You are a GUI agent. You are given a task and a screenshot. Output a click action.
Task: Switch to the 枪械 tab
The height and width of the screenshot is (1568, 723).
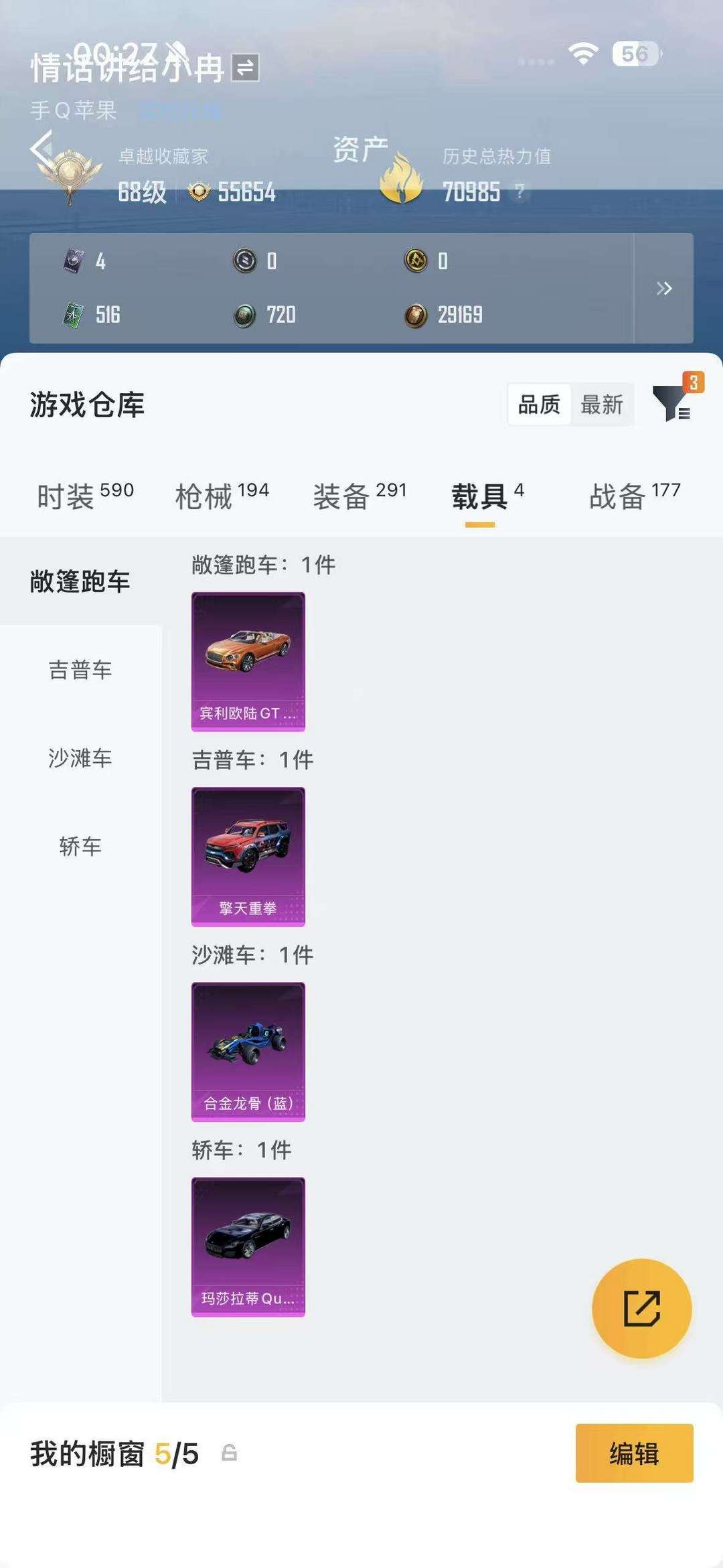[x=222, y=496]
